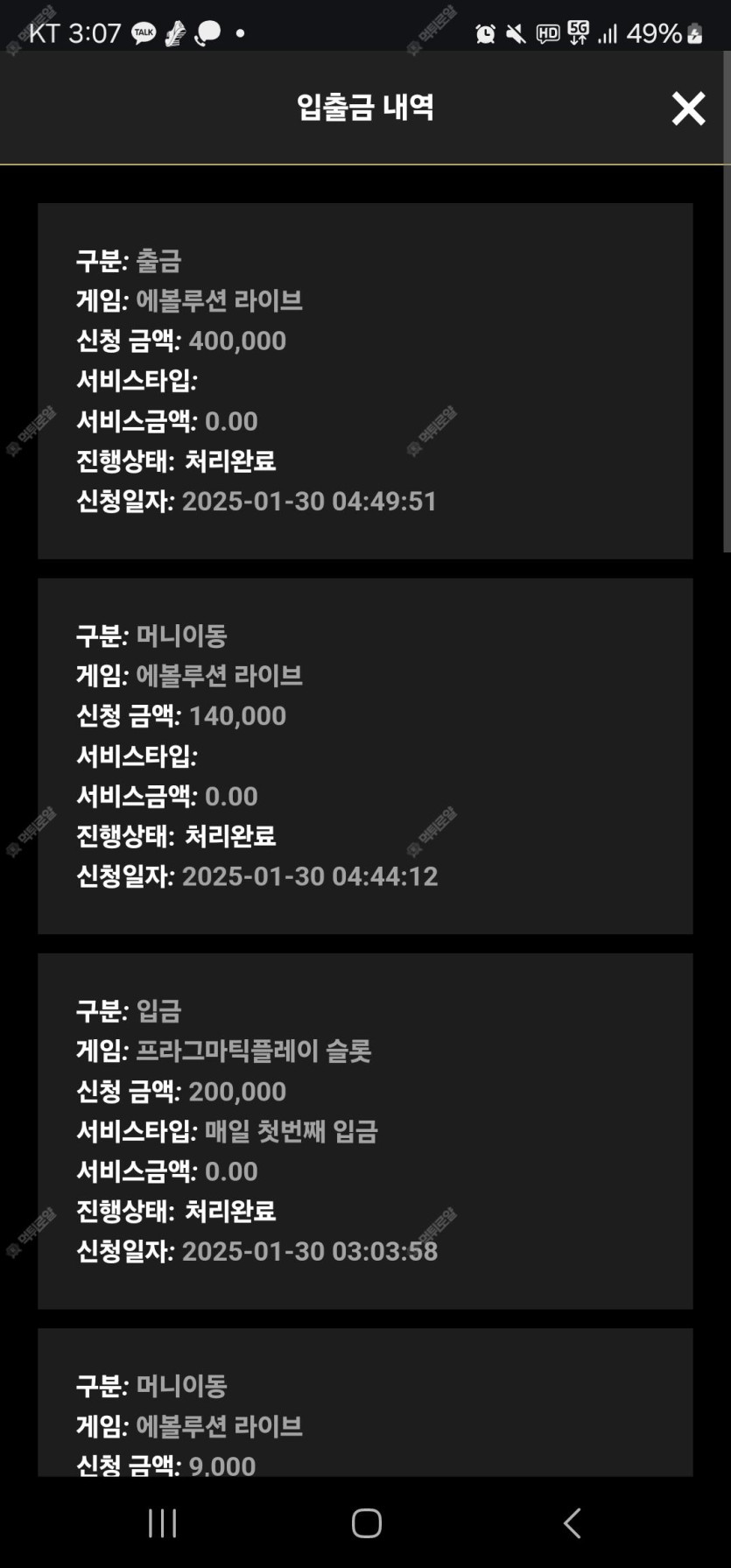Close the 입출금 내역 screen
Viewport: 731px width, 1568px height.
pyautogui.click(x=688, y=109)
